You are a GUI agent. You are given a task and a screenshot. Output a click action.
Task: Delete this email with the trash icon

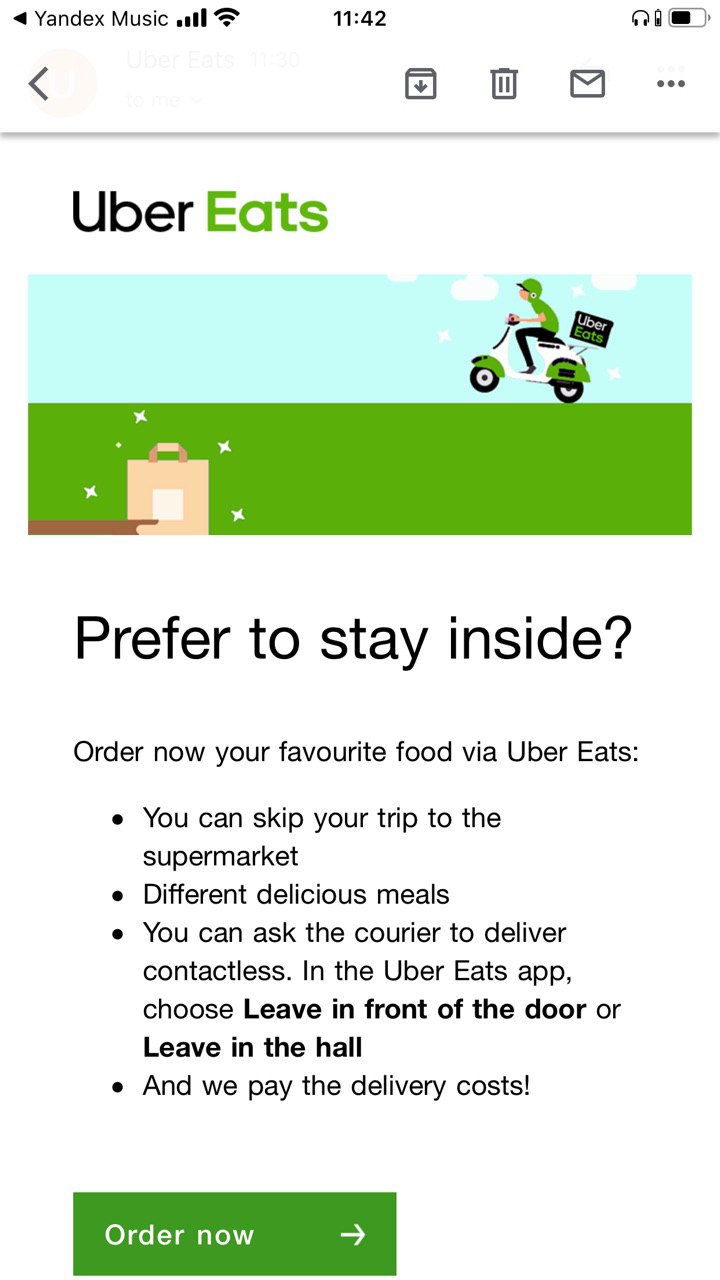(504, 84)
